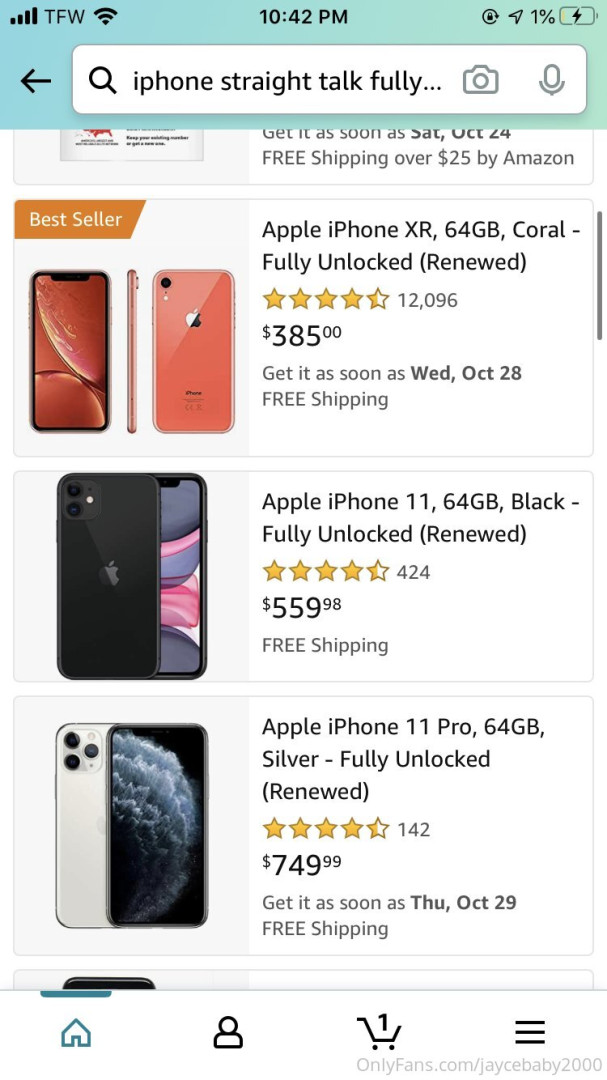The image size is (607, 1080).
Task: Open Apple iPhone 11 Black listing
Action: pos(420,517)
